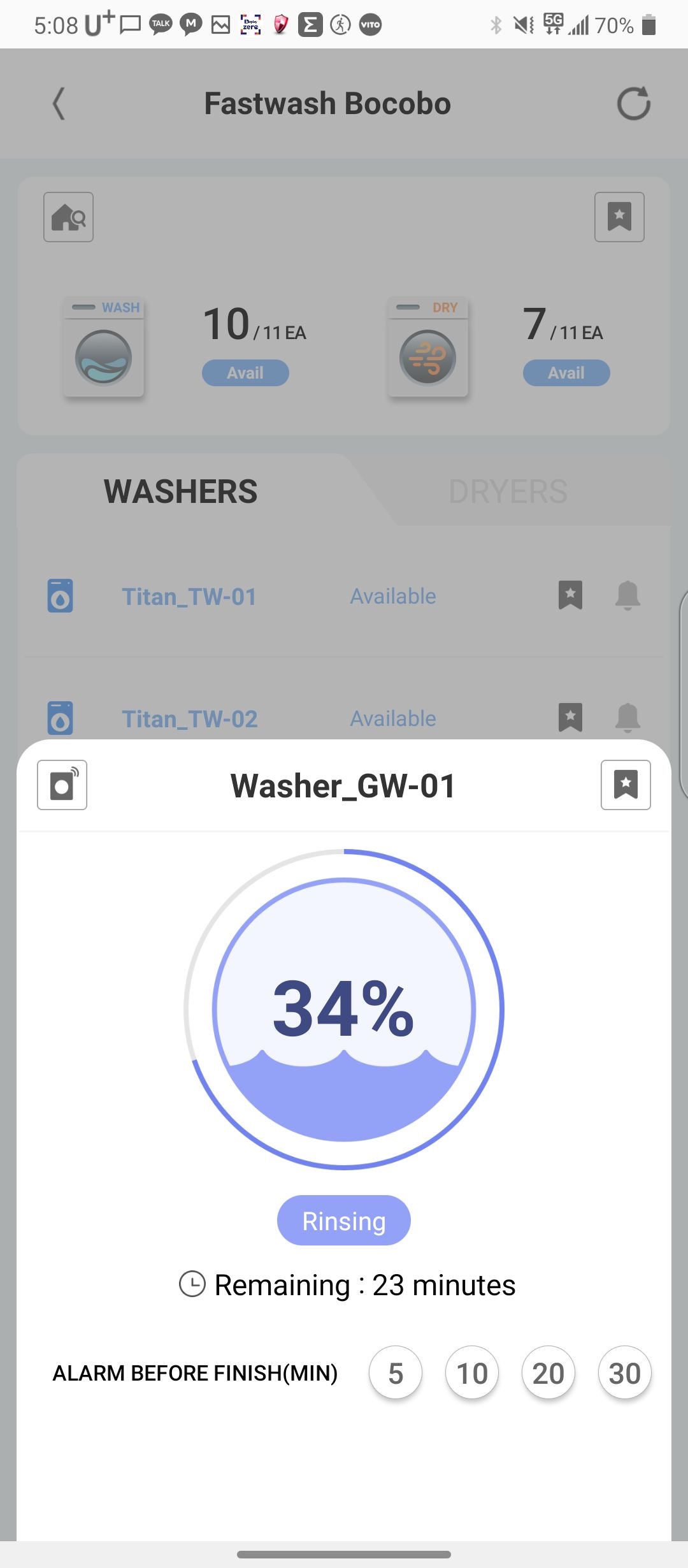The image size is (688, 1568).
Task: Enable the notification bell for Titan_TW-01
Action: (x=627, y=595)
